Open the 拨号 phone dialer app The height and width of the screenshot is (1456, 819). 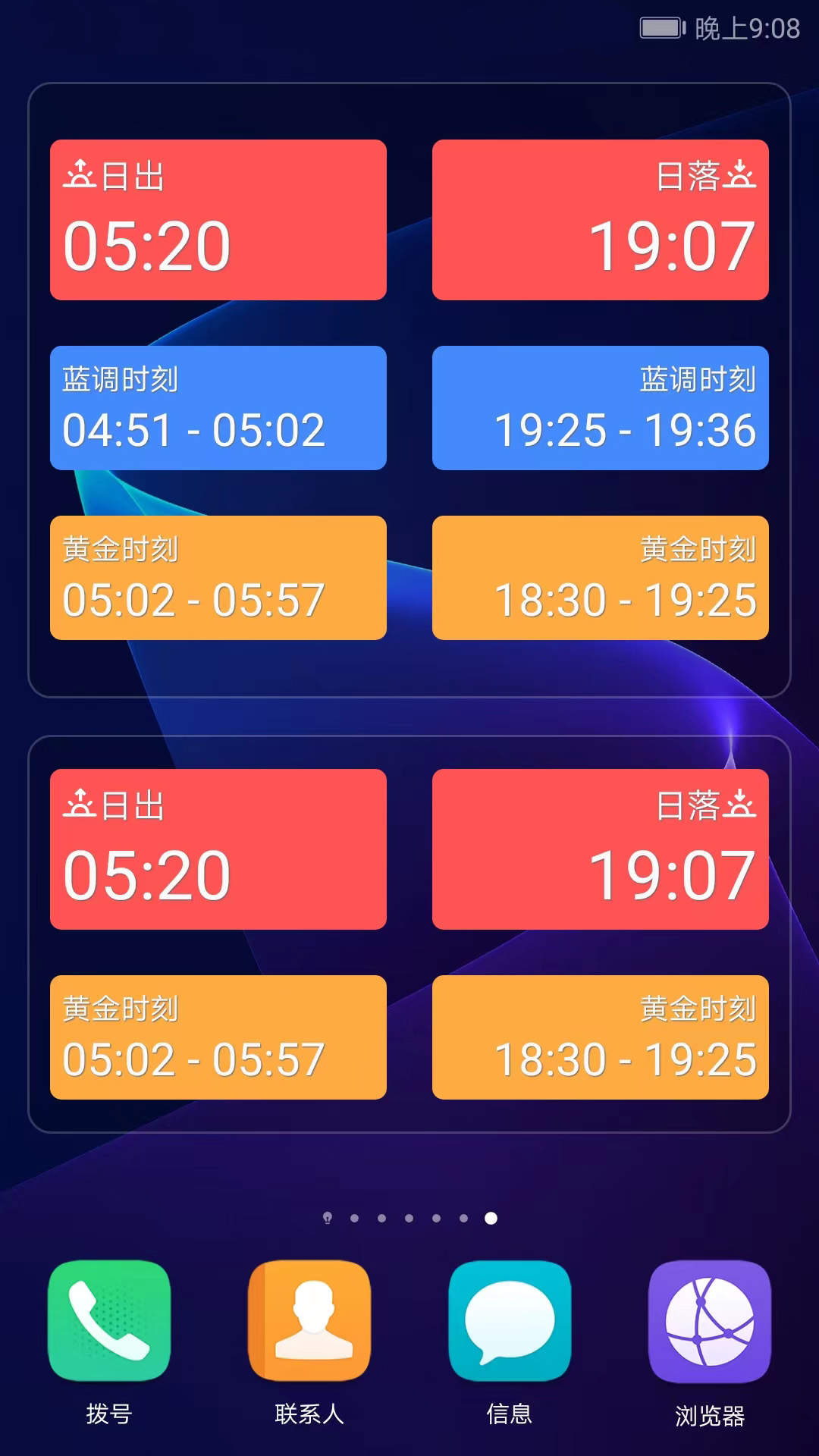[109, 1321]
